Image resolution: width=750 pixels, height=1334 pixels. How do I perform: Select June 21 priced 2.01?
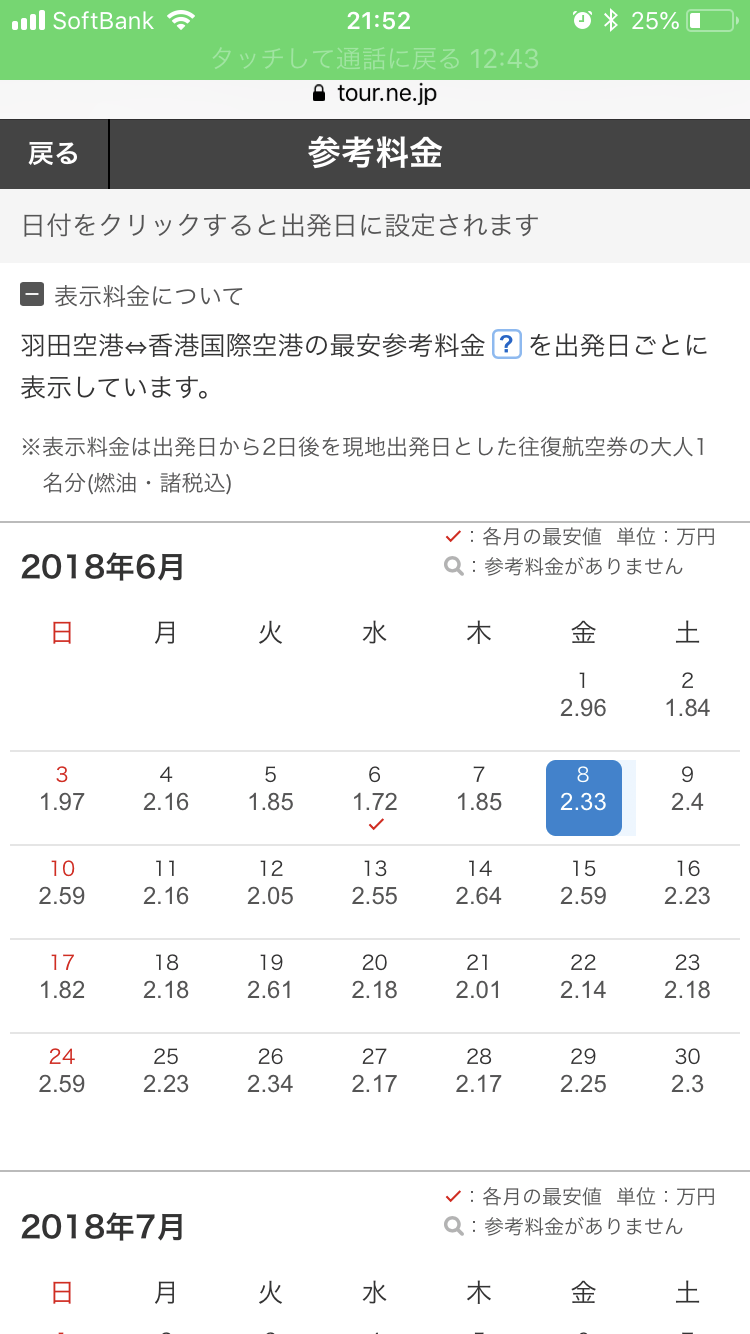(x=479, y=976)
